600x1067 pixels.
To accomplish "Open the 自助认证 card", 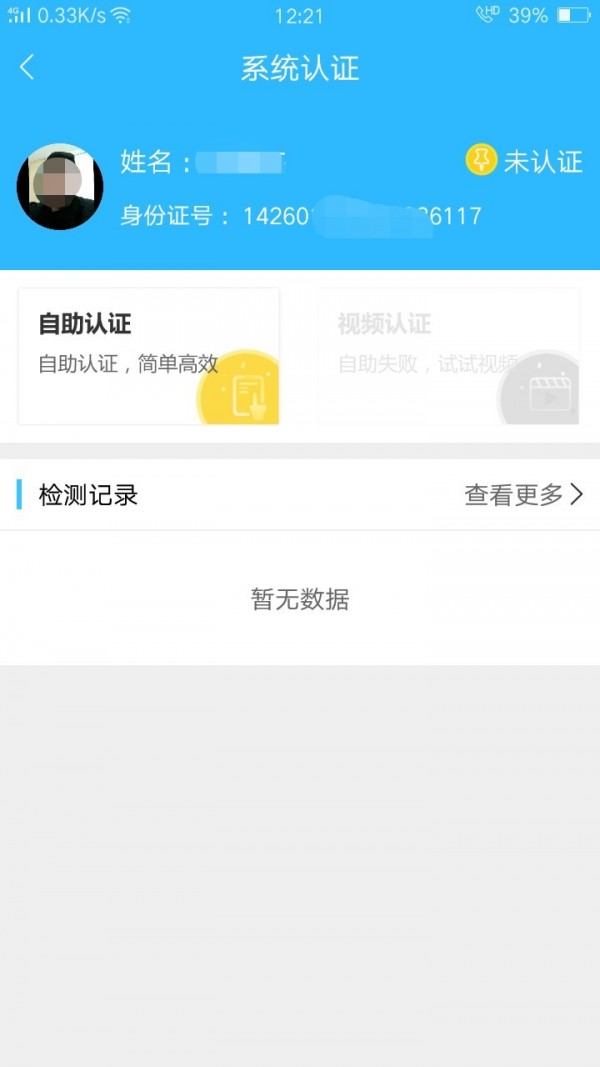I will coord(149,356).
